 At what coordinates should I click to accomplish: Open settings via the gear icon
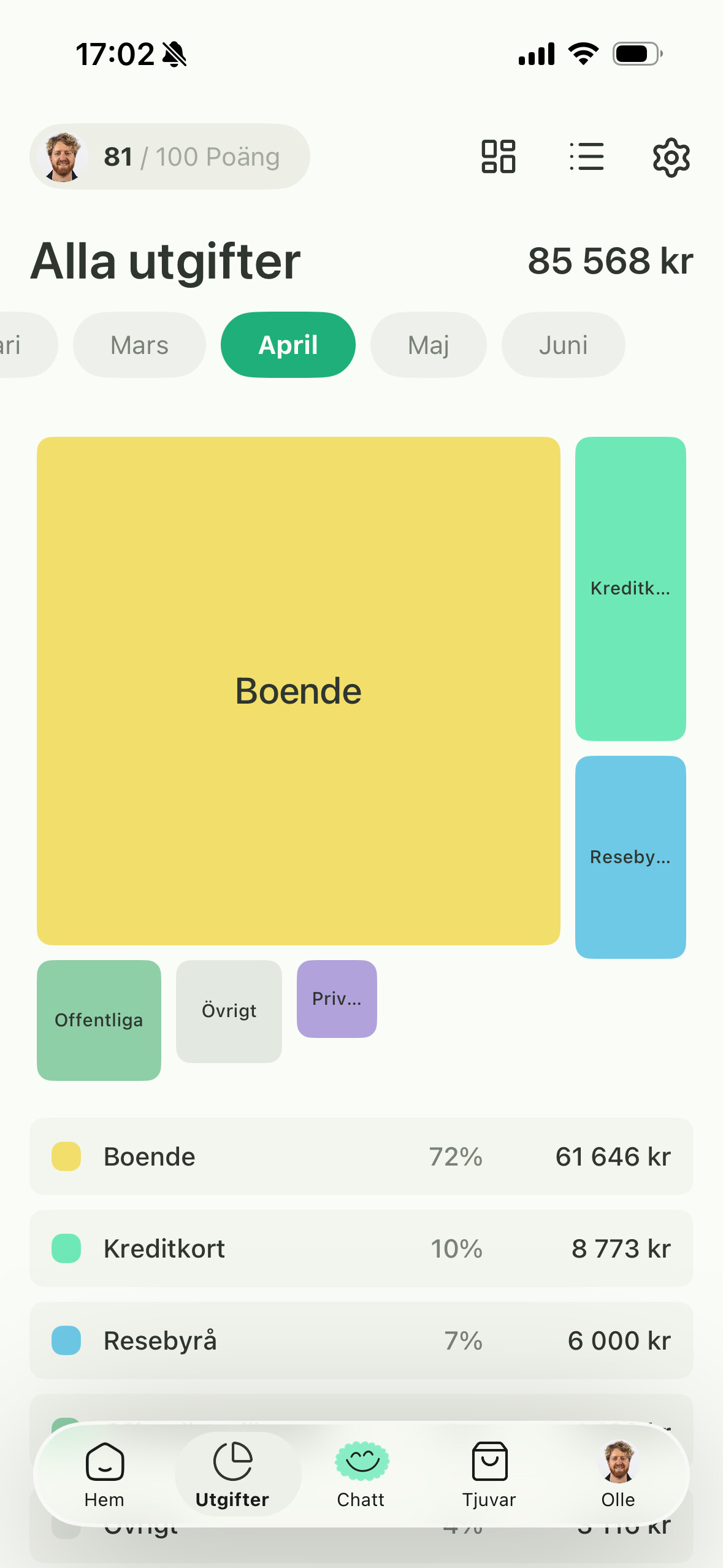click(x=671, y=157)
